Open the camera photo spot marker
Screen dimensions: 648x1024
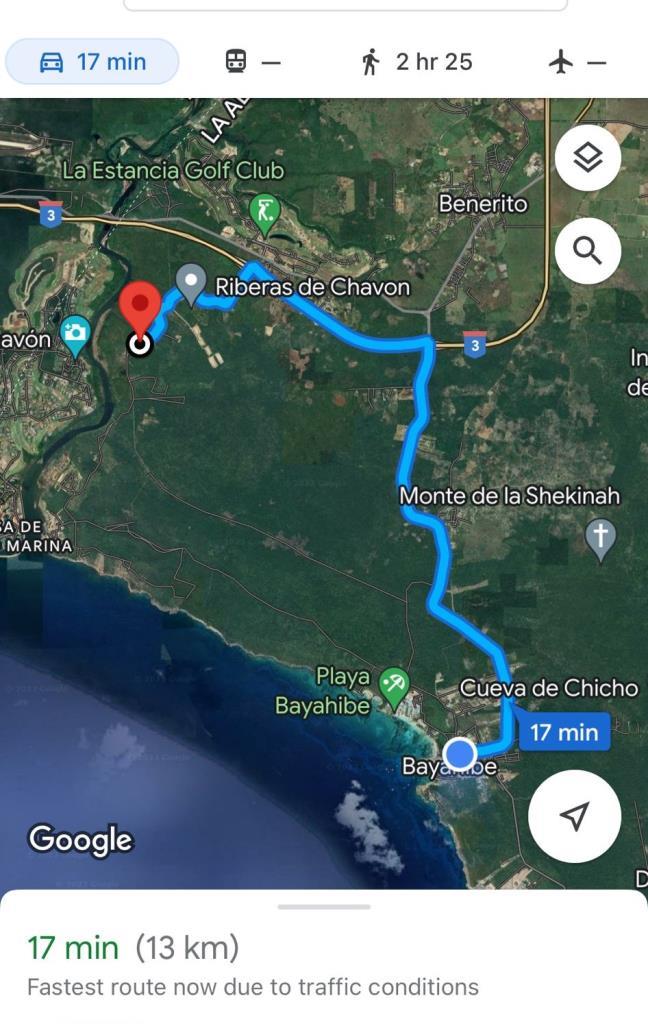76,334
